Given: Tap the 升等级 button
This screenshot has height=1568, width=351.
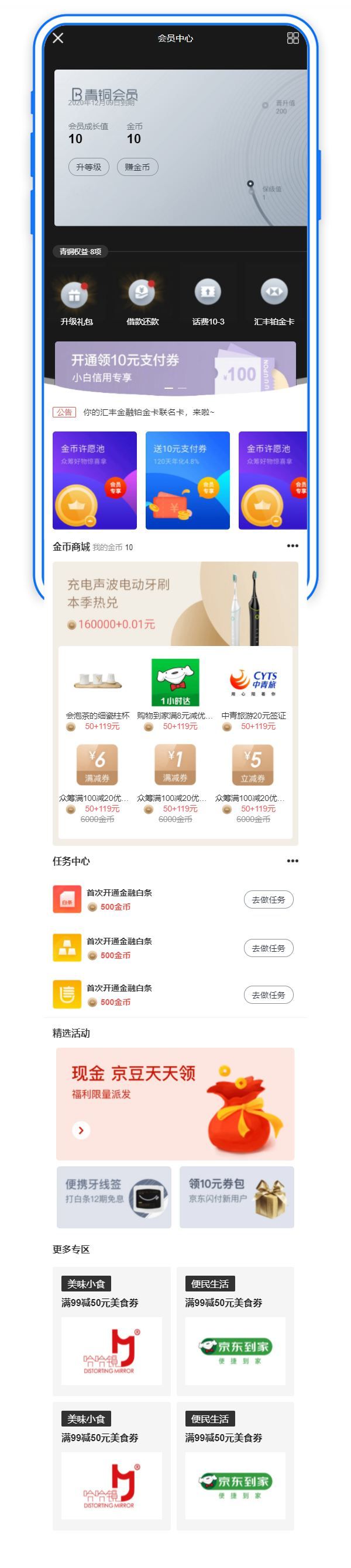Looking at the screenshot, I should coord(88,167).
